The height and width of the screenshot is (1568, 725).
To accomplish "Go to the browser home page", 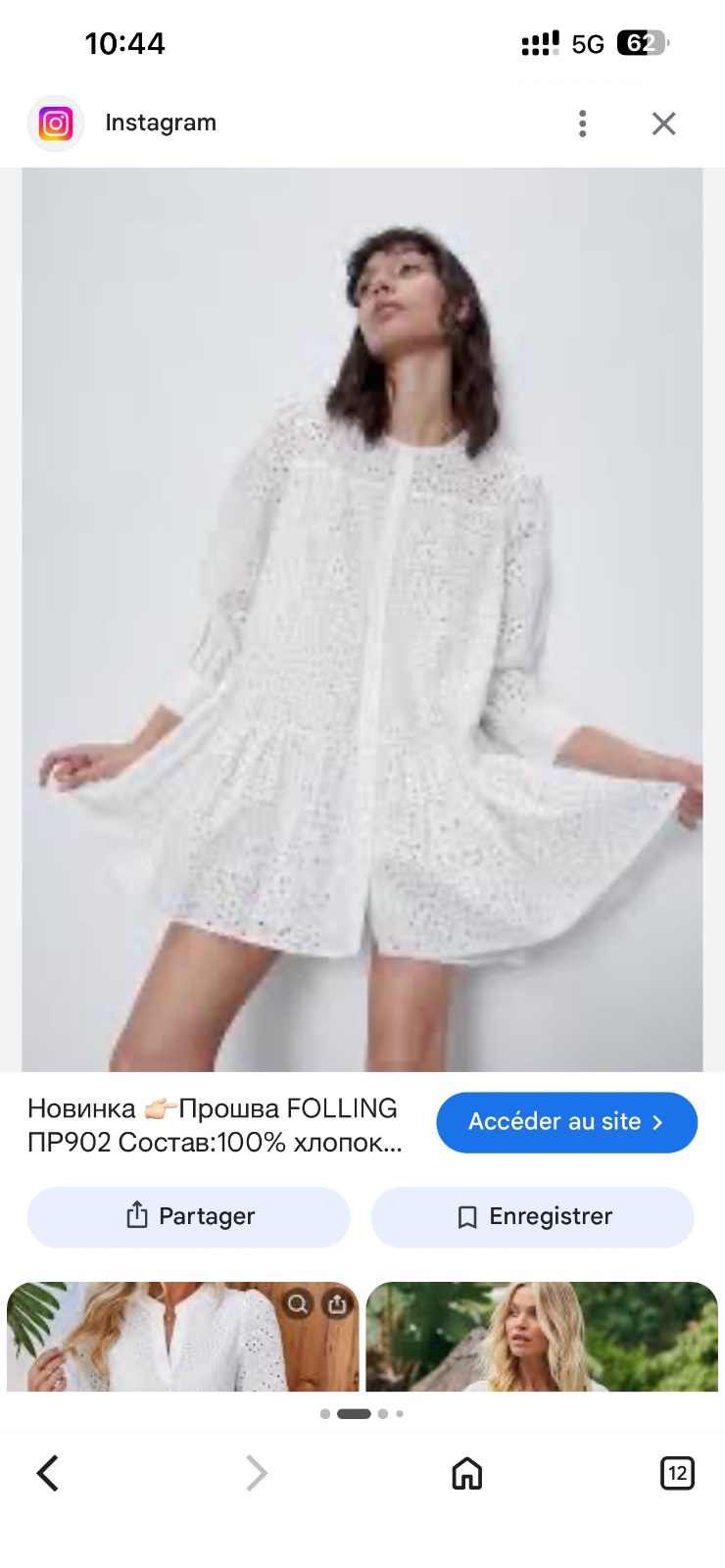I will (x=466, y=1473).
